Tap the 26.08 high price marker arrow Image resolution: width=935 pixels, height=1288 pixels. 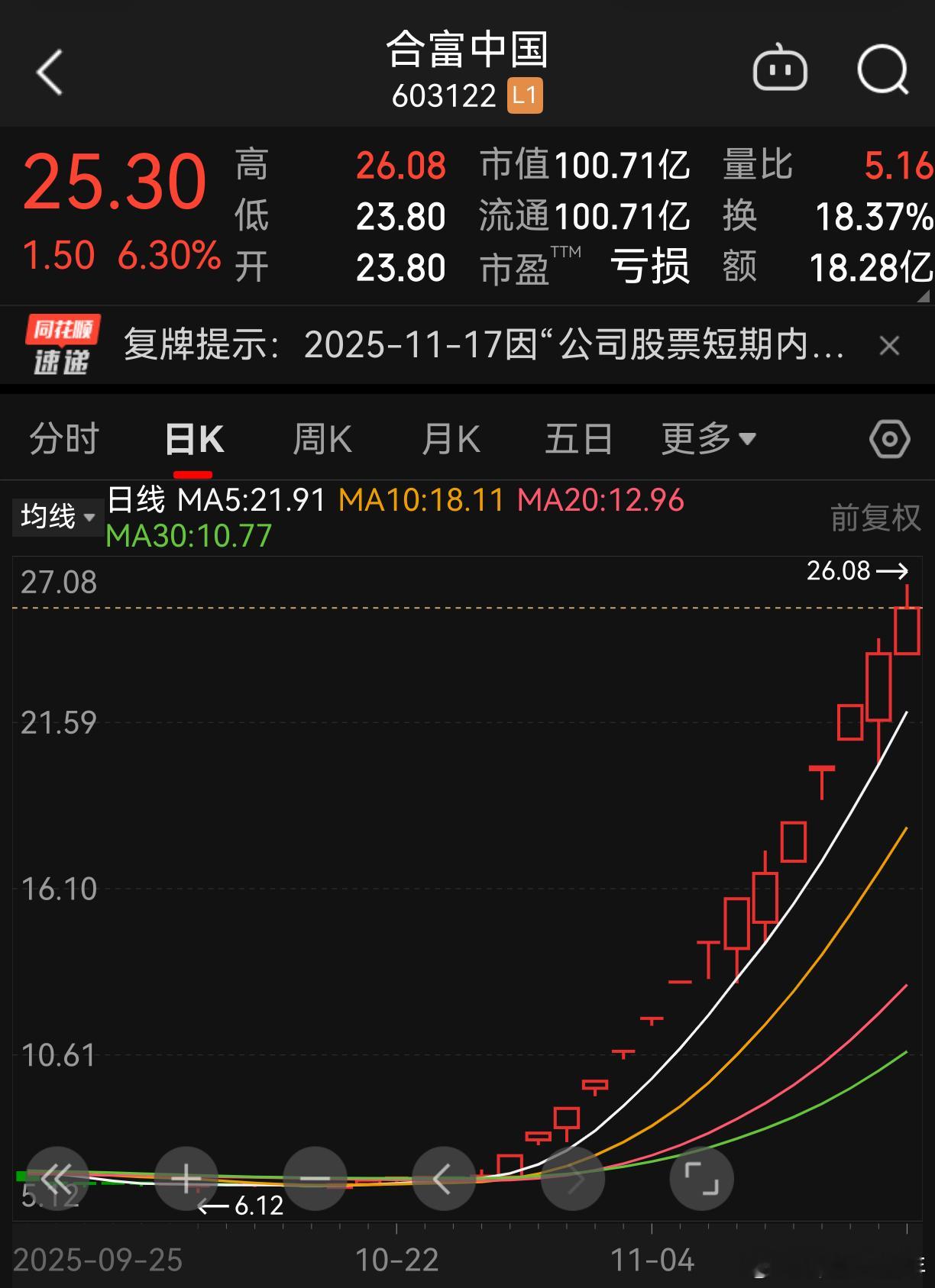[856, 570]
